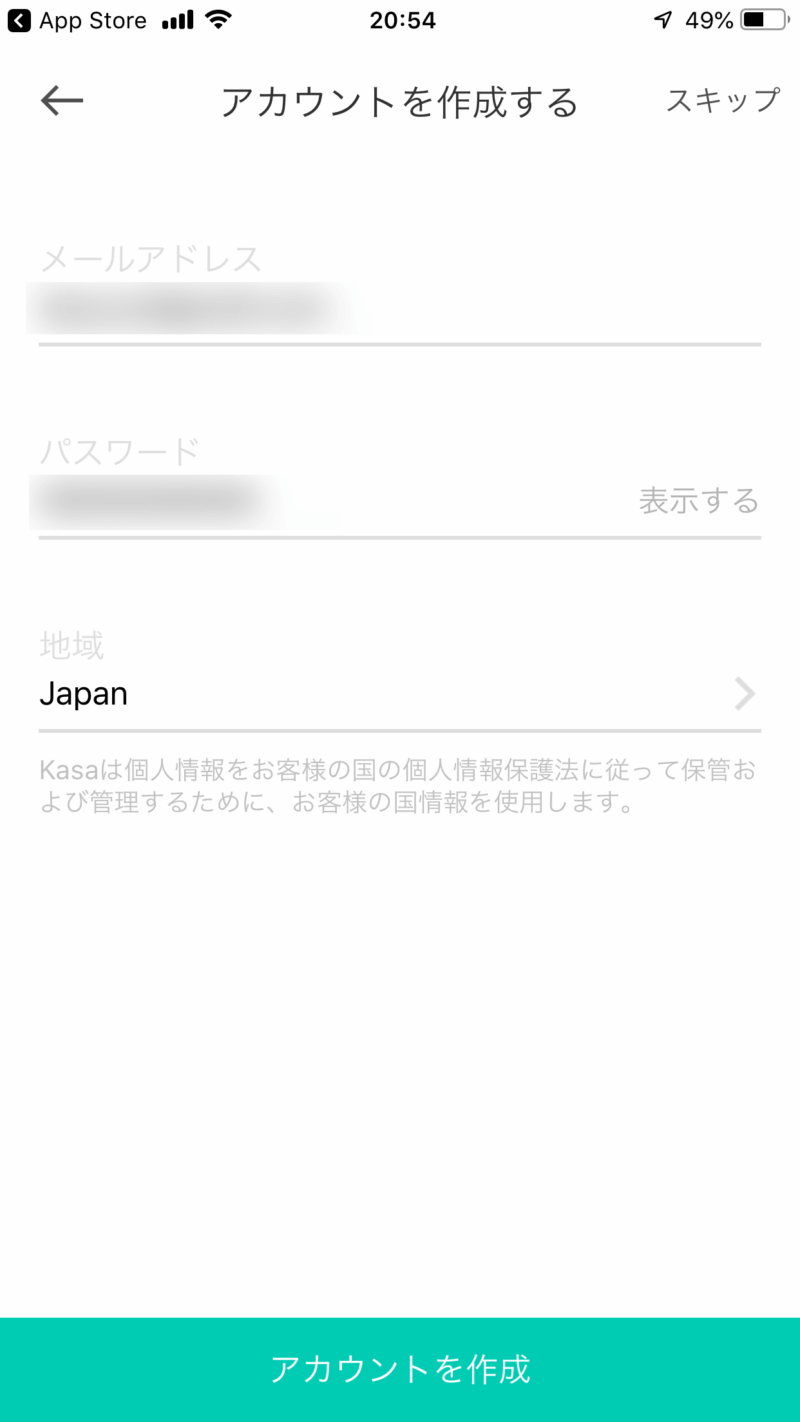Tap 表示する to show the password
The height and width of the screenshot is (1422, 800).
[699, 501]
